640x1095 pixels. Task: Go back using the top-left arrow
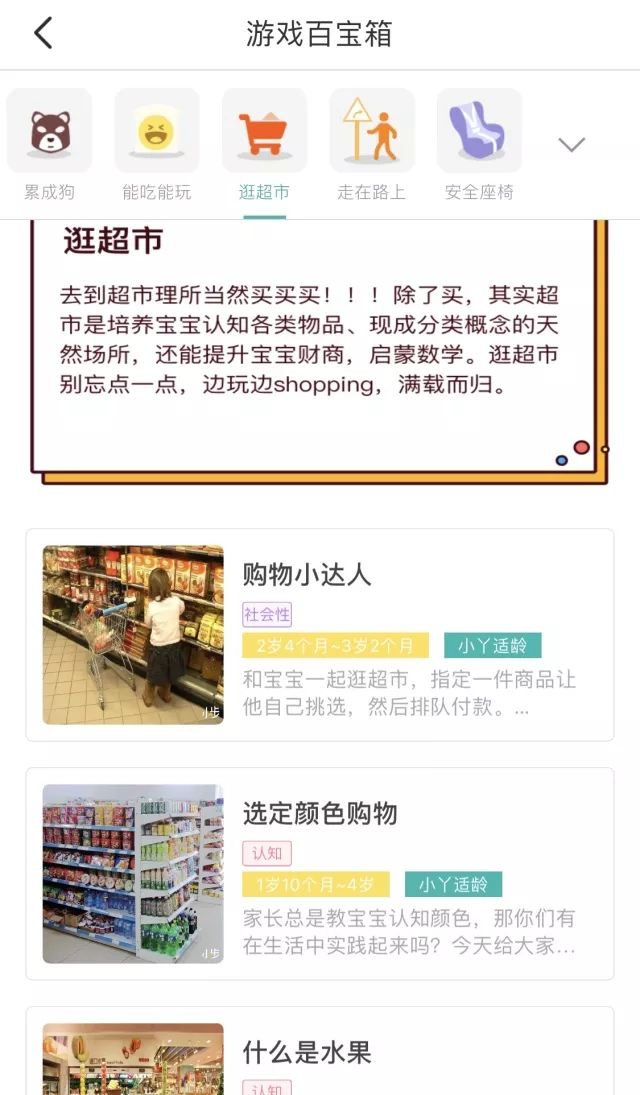(43, 34)
